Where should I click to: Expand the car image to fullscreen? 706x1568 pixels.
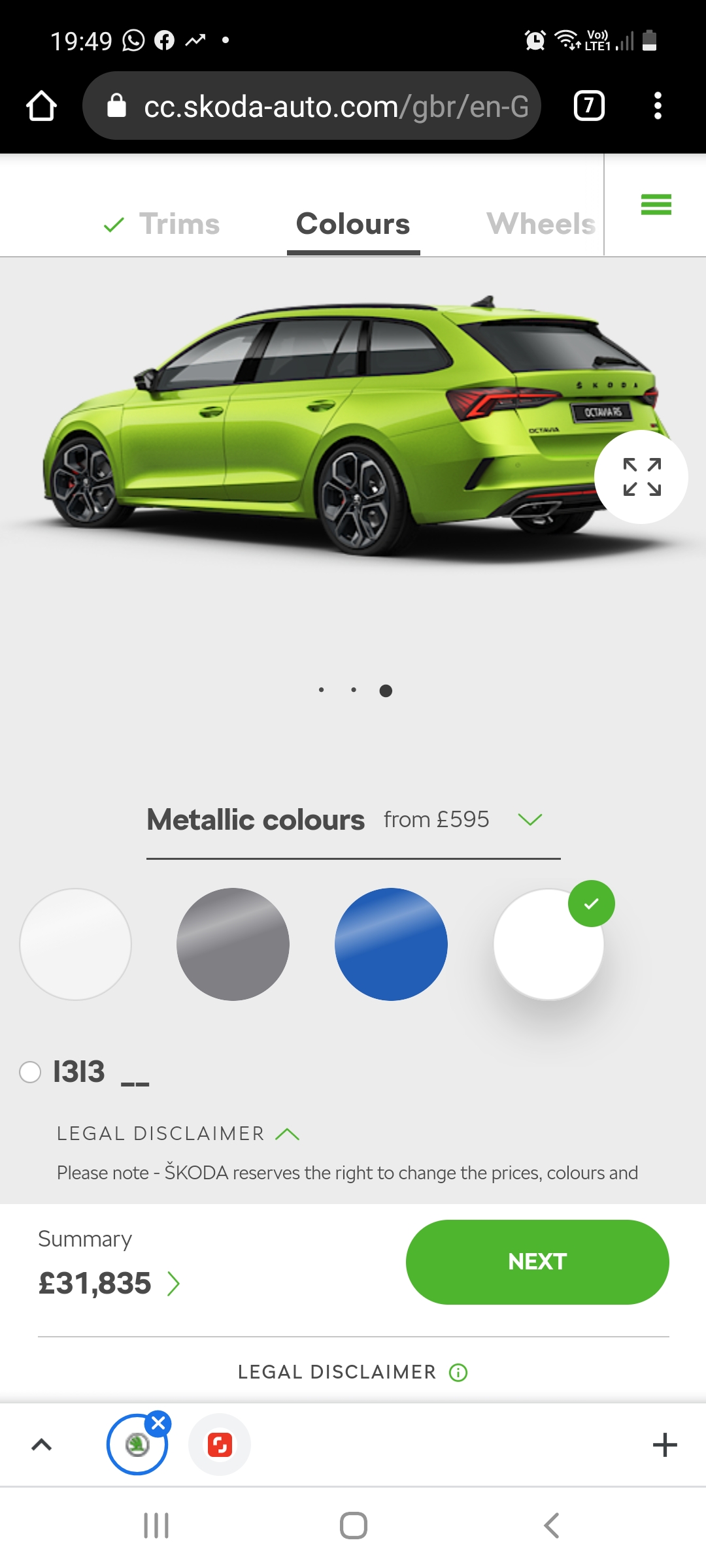(x=641, y=477)
